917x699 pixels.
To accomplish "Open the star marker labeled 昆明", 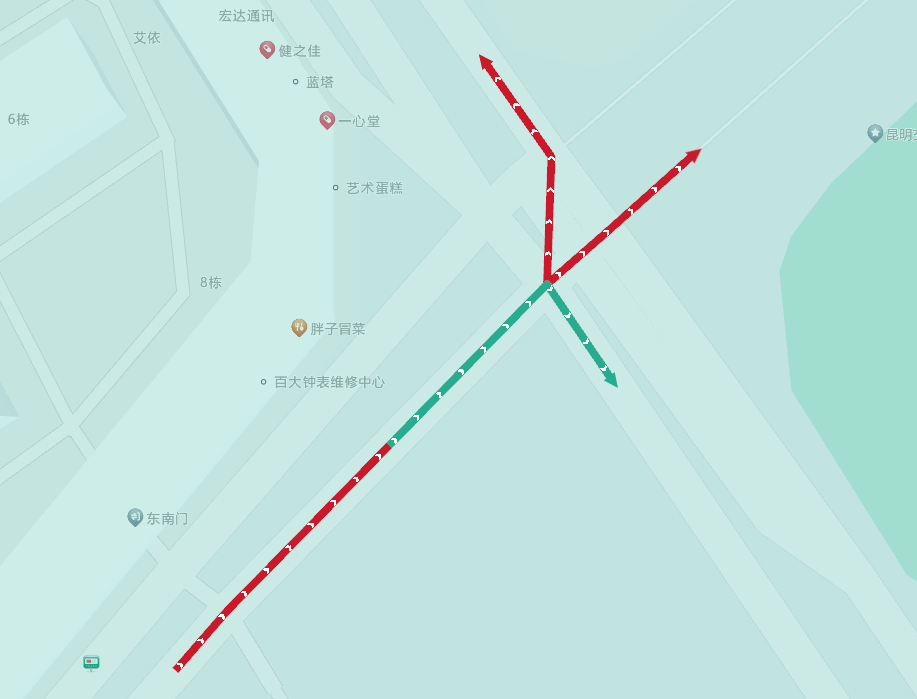I will [x=875, y=133].
